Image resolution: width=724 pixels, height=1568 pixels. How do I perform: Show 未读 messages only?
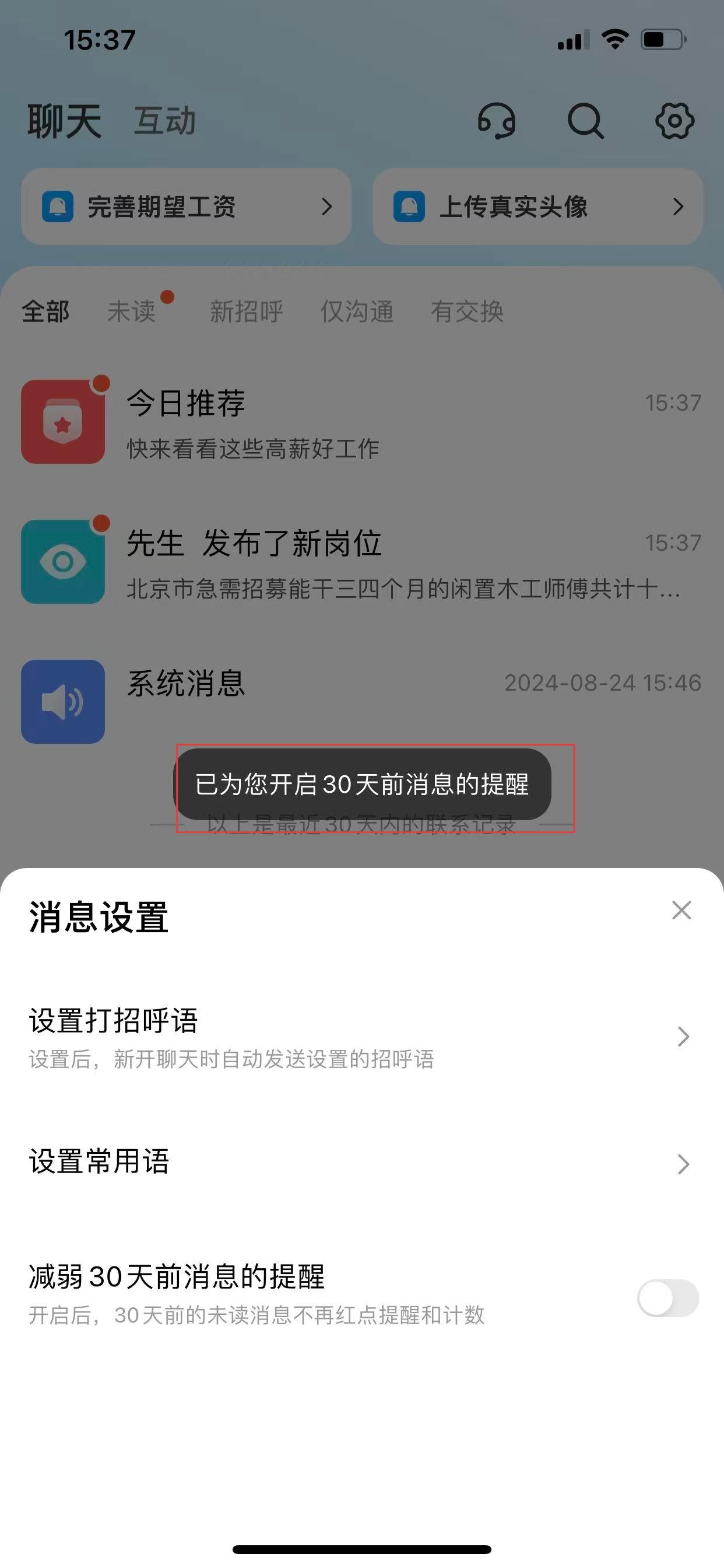pos(132,311)
